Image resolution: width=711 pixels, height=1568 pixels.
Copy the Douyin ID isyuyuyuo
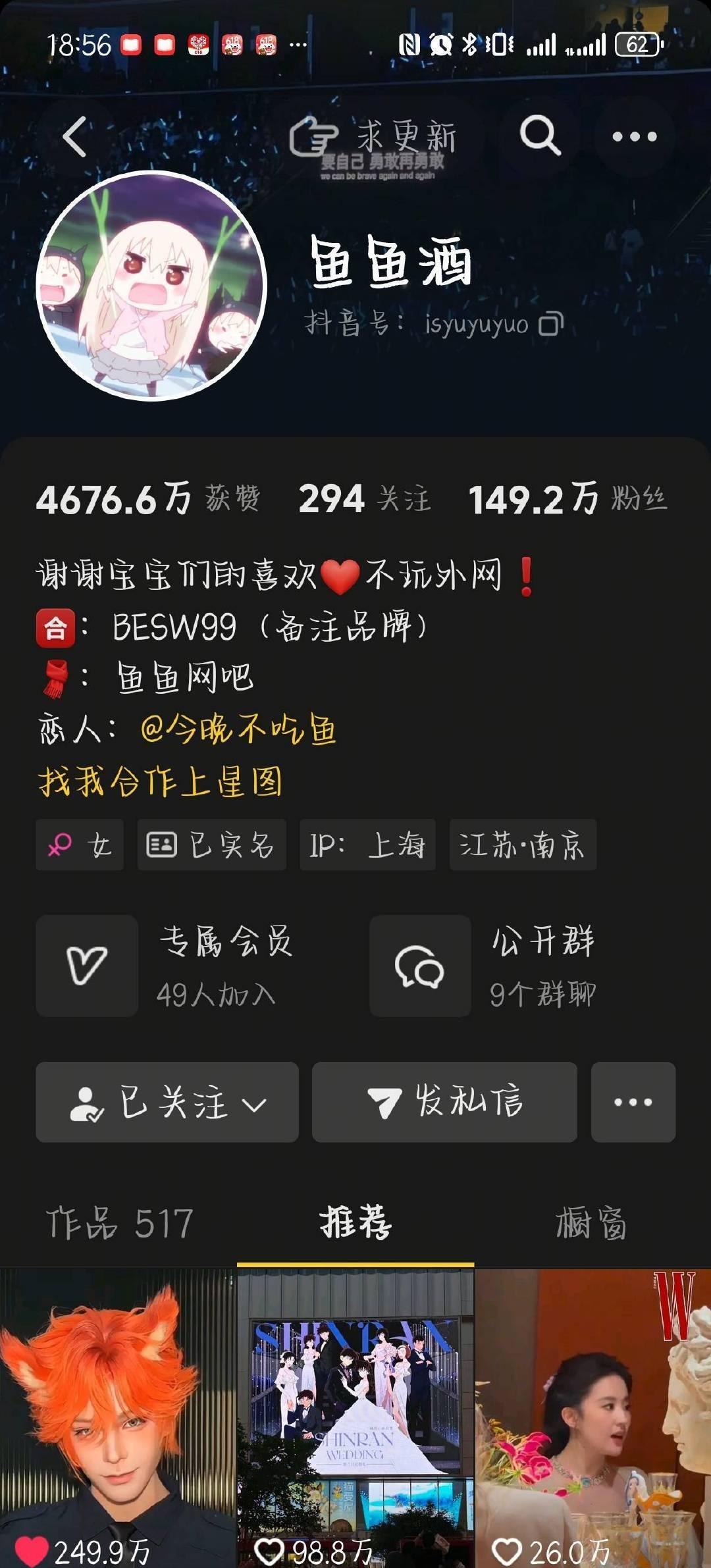coord(550,325)
